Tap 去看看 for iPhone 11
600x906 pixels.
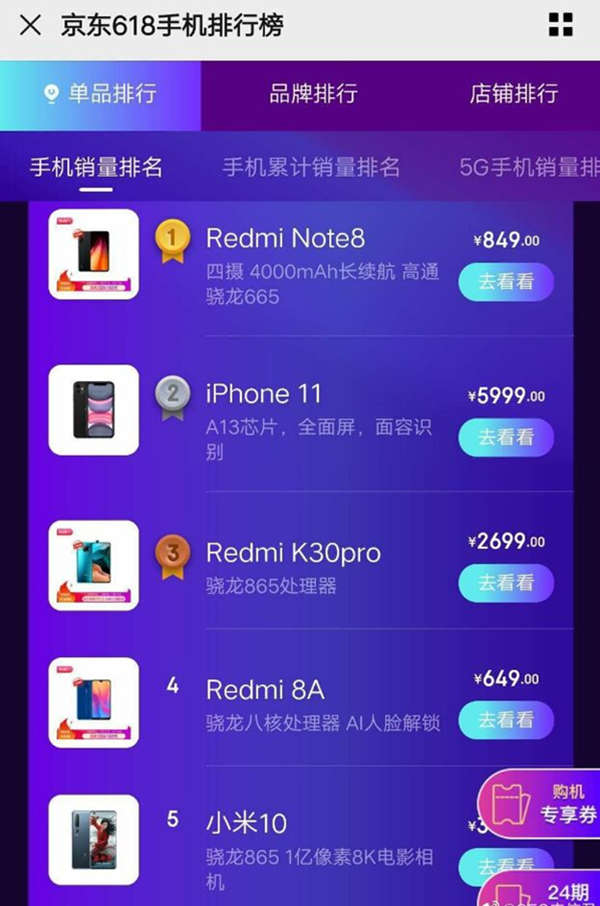tap(505, 437)
